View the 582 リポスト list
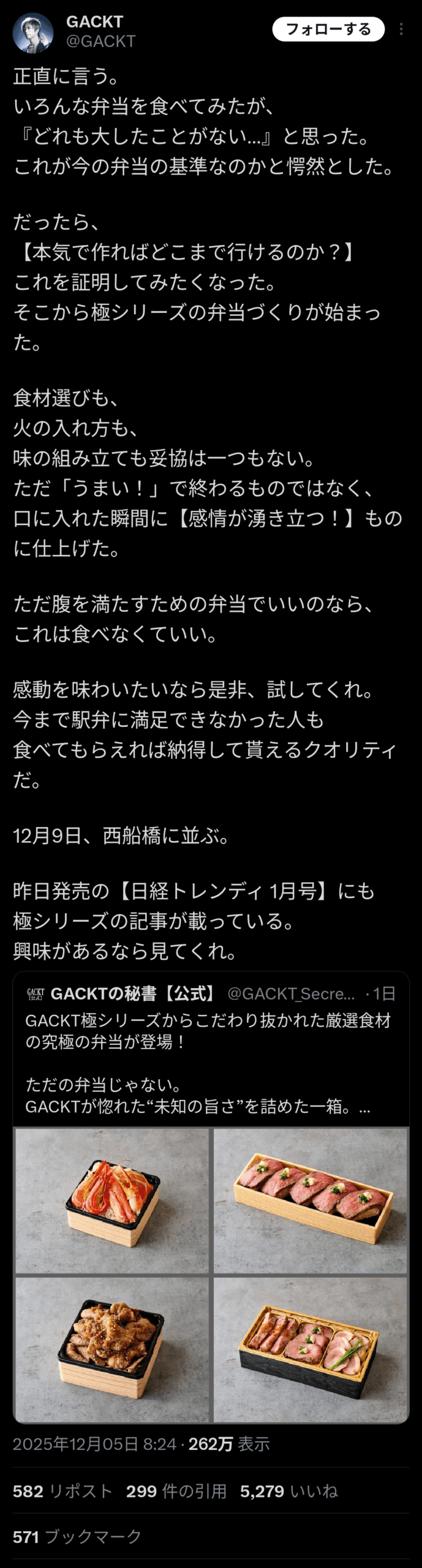422x1568 pixels. (x=62, y=1491)
